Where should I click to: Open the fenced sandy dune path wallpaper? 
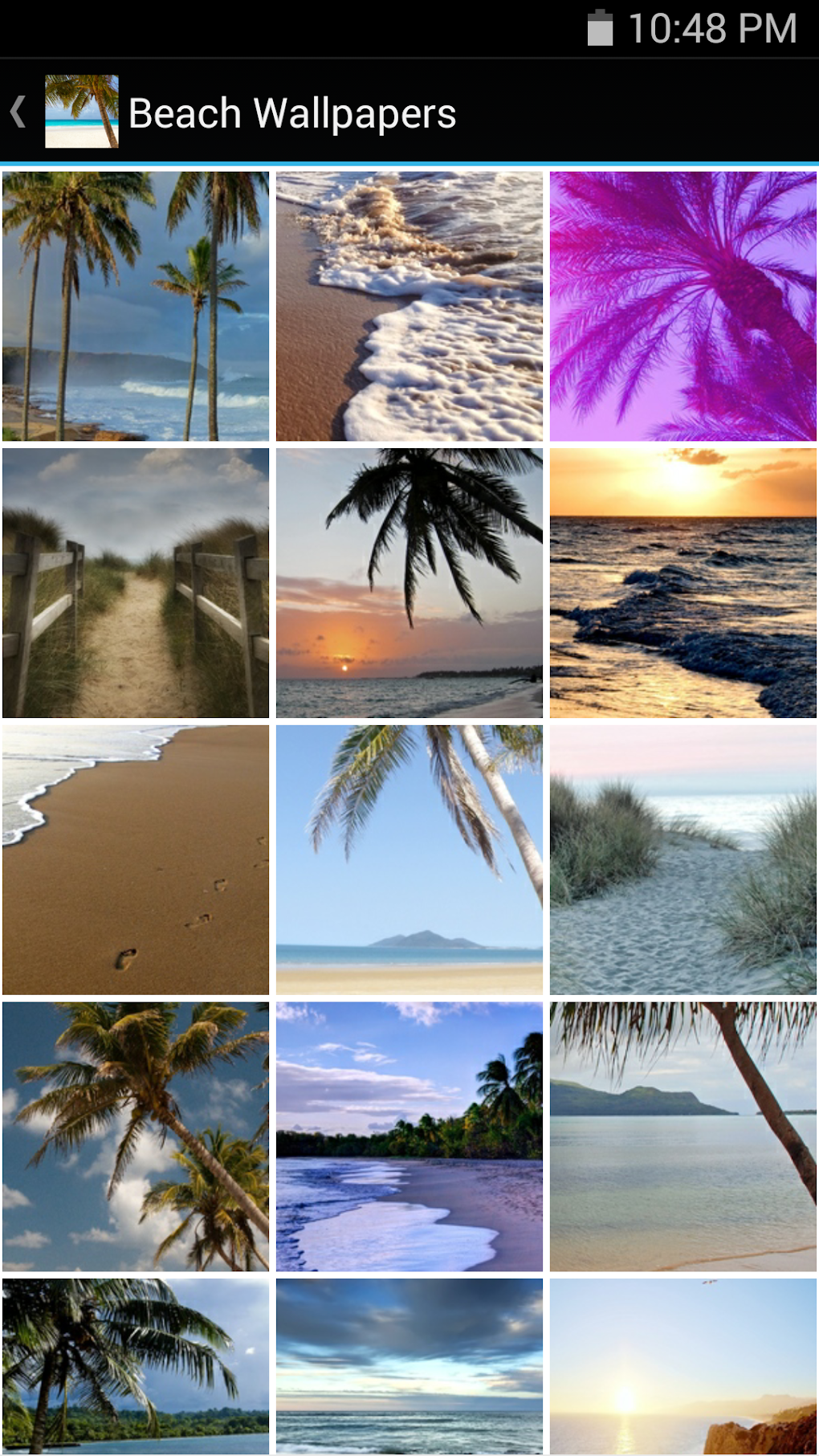point(136,583)
